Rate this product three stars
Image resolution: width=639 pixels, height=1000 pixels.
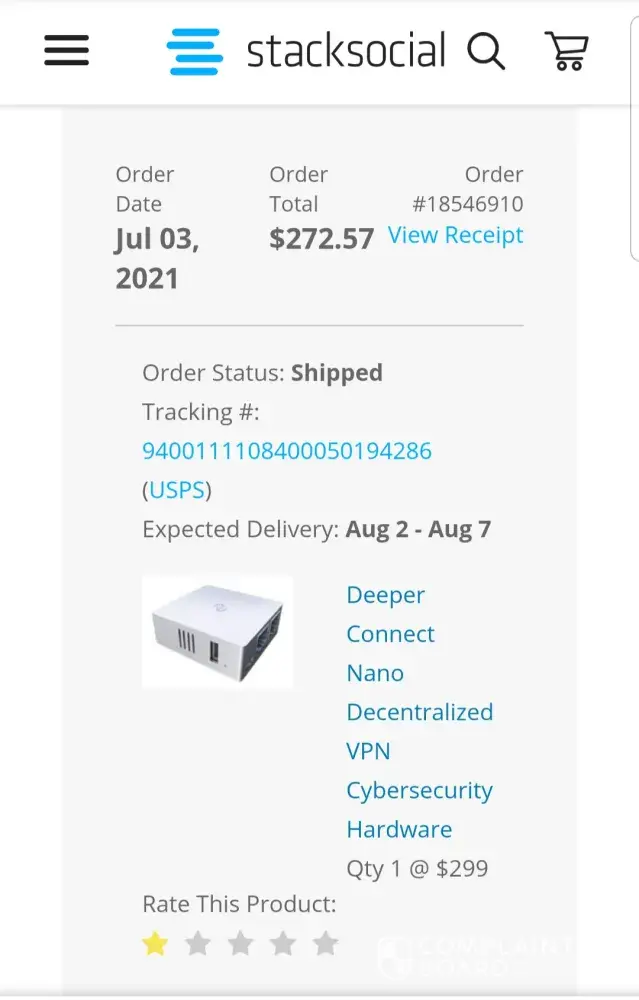pyautogui.click(x=240, y=943)
